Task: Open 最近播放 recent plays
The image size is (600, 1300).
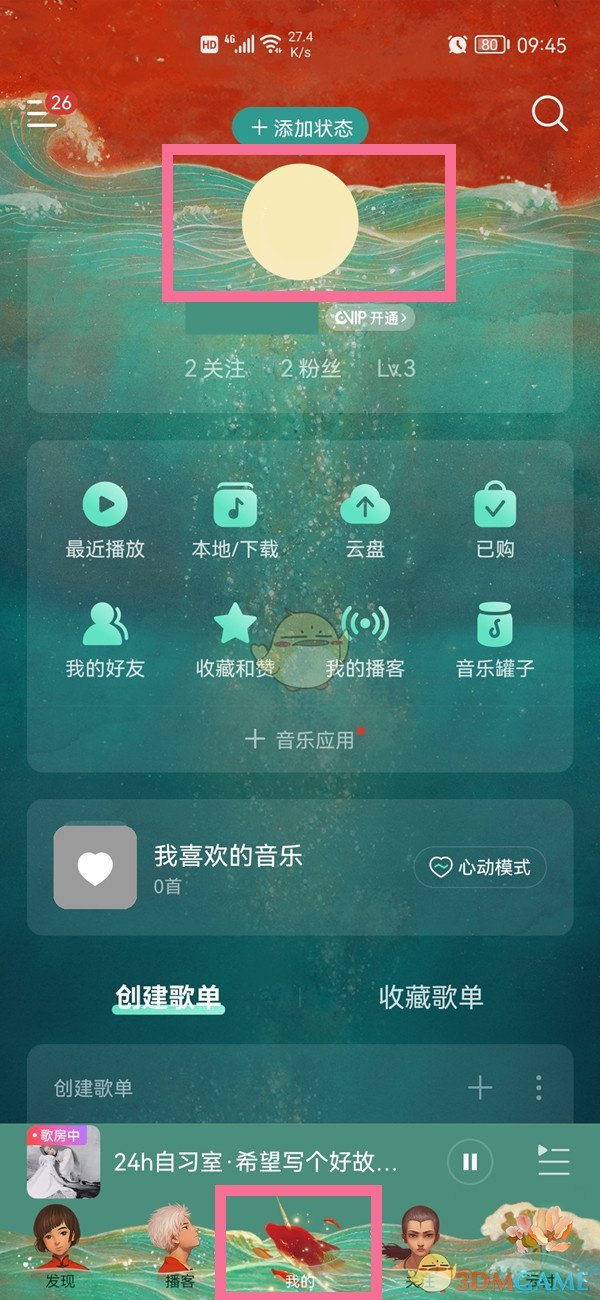Action: point(105,520)
